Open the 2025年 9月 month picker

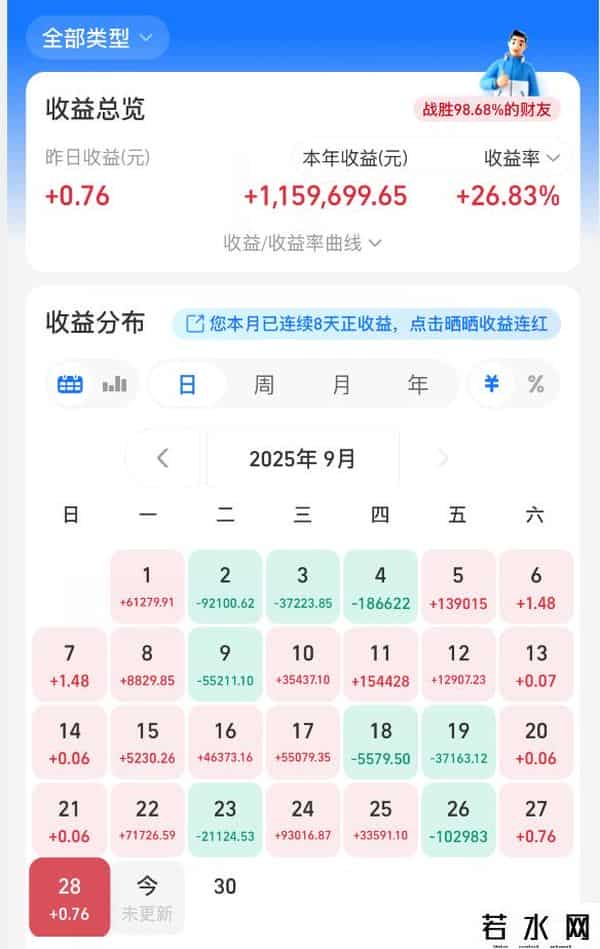point(302,459)
